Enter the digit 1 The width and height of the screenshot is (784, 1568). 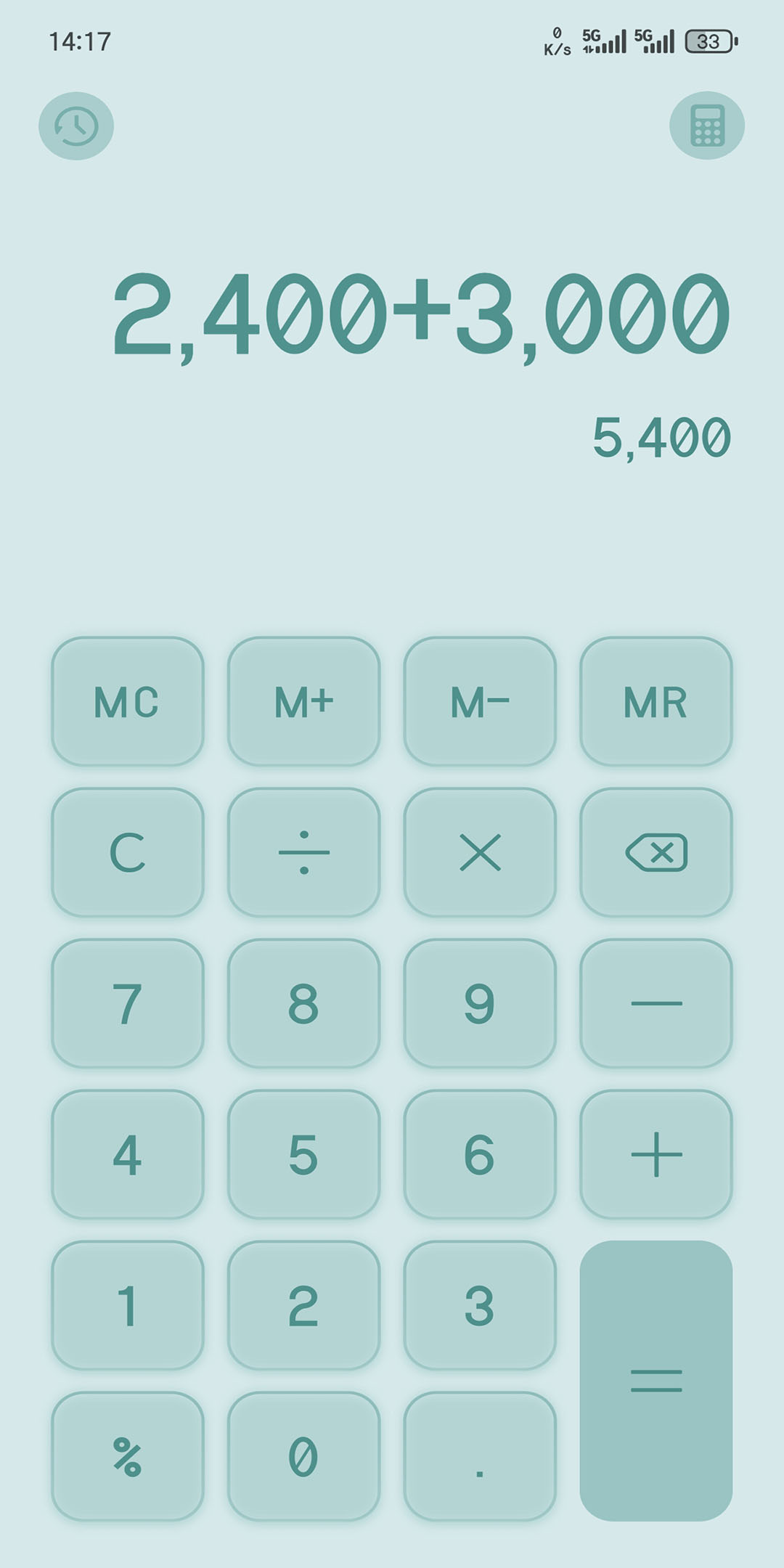coord(127,1305)
